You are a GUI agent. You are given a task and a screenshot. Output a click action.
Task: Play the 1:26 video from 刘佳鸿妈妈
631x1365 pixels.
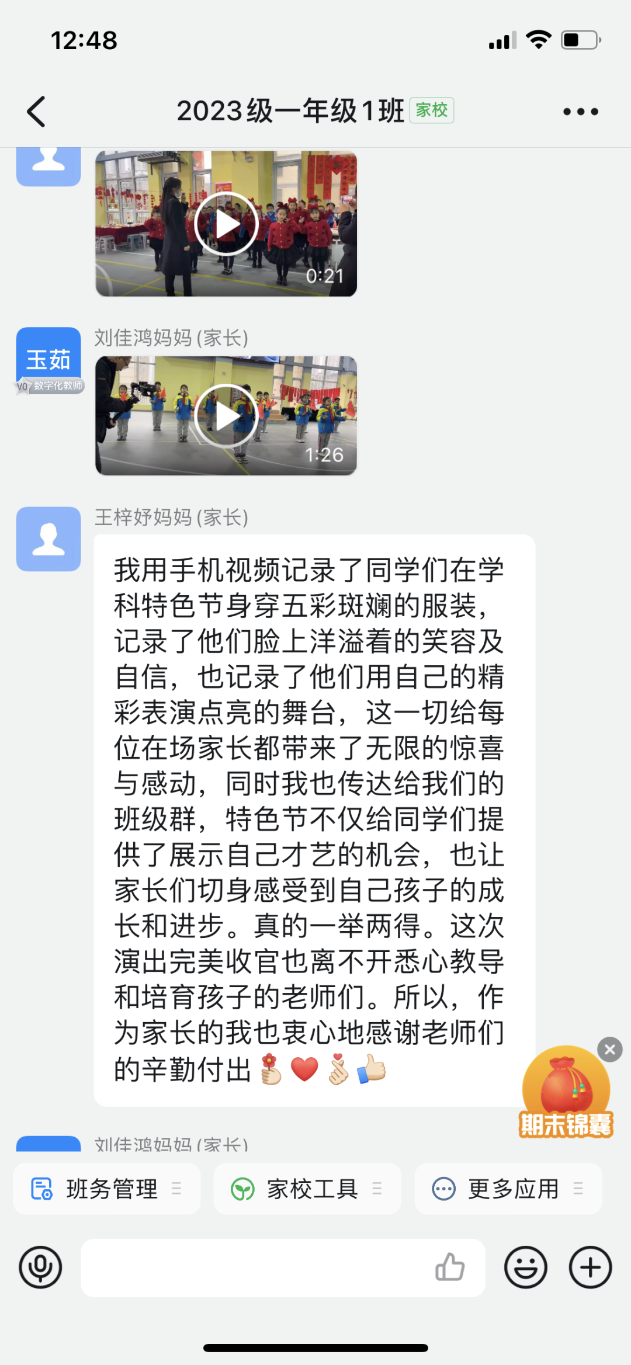coord(226,415)
